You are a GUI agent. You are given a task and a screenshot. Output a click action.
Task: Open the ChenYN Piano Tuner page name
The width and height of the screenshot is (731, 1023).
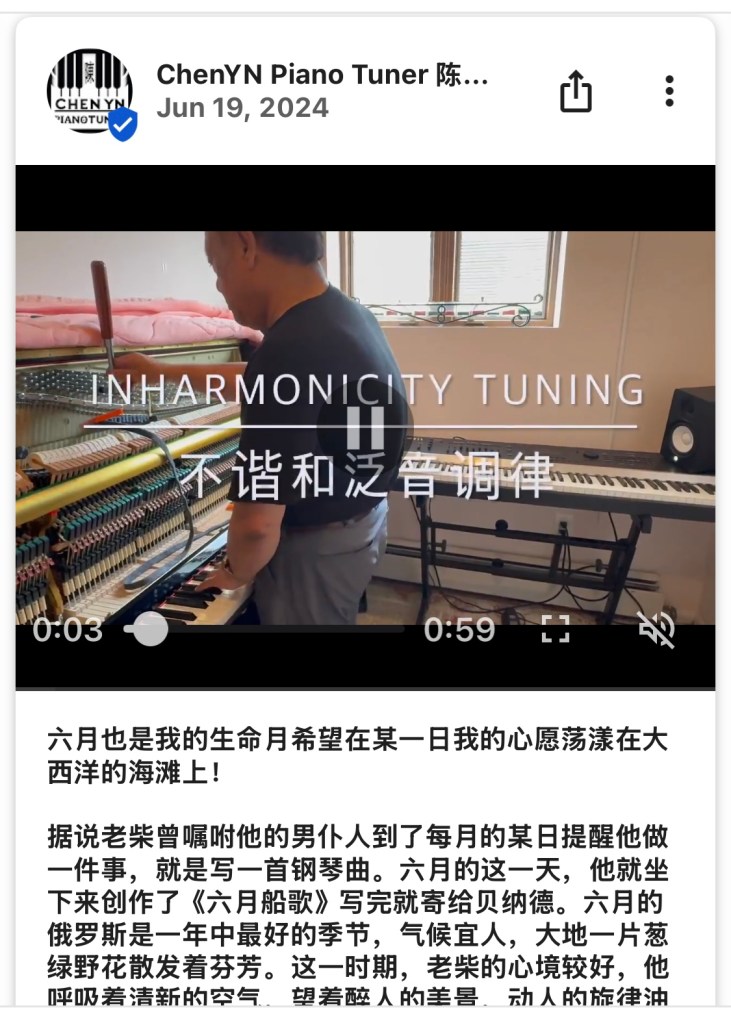coord(322,75)
